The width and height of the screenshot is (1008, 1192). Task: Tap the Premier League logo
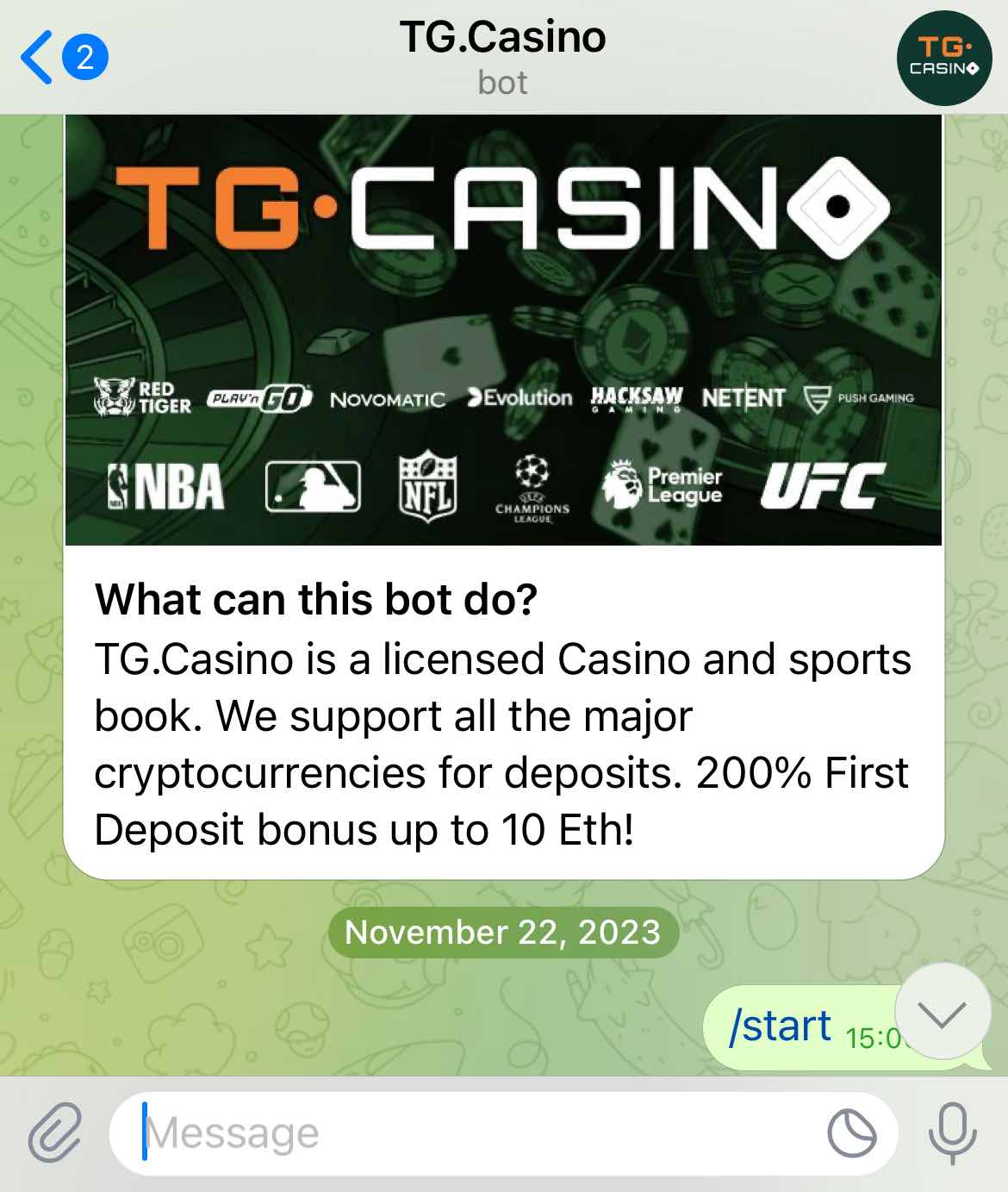point(663,484)
